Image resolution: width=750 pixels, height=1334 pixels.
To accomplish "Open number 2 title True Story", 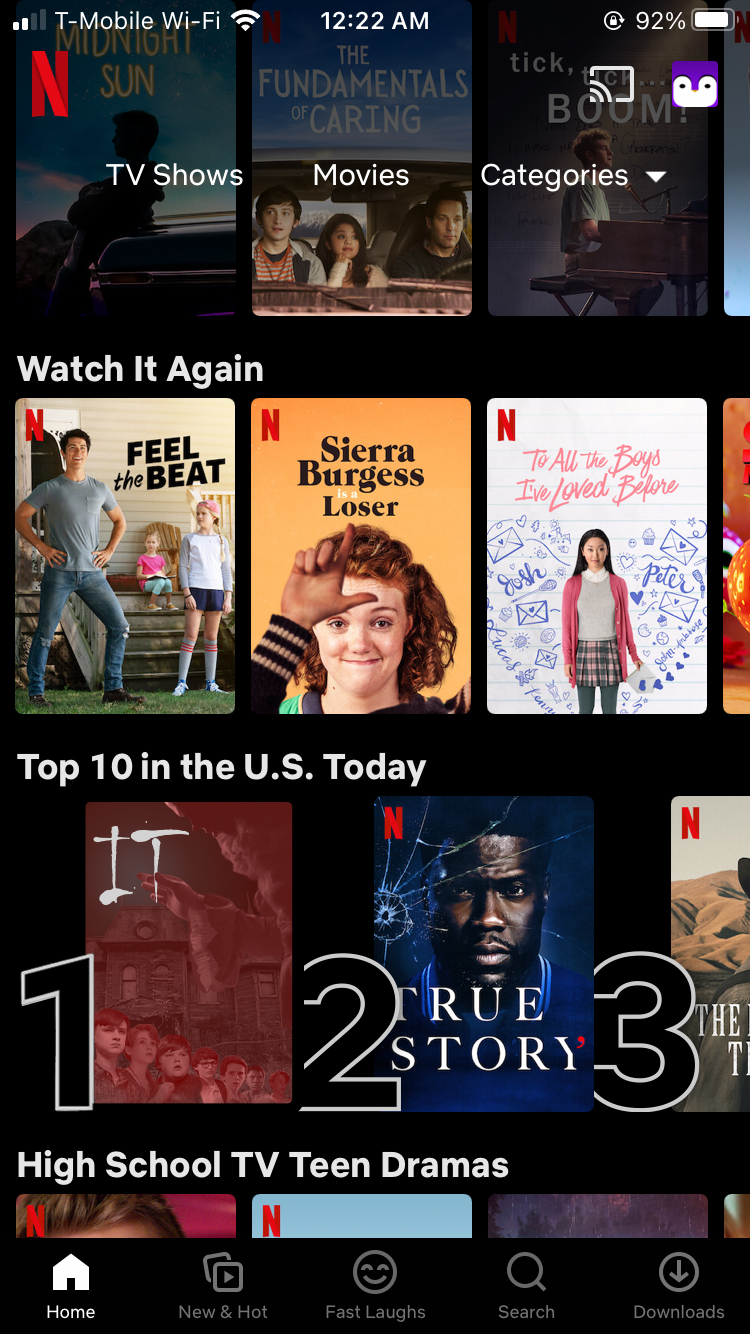I will (x=484, y=952).
